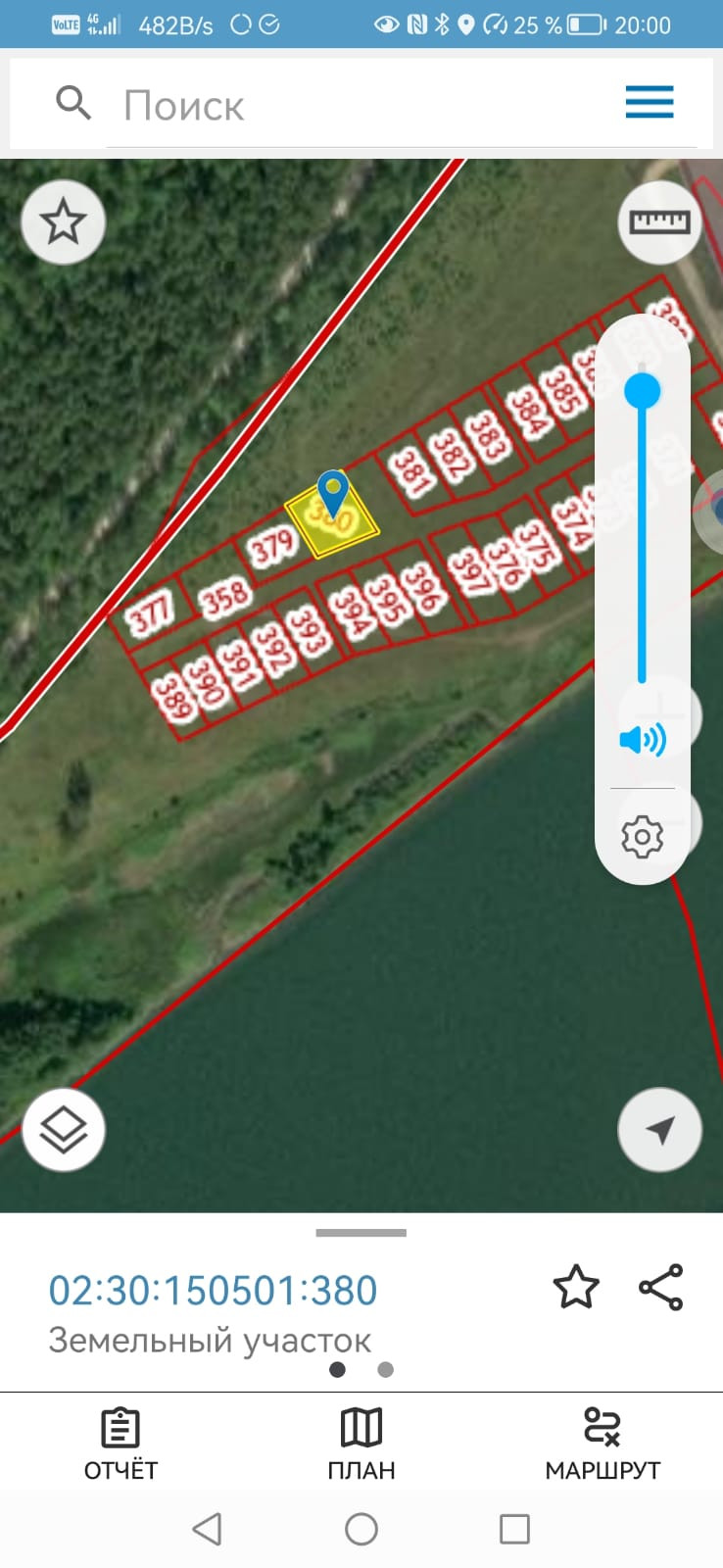Center map on my location arrow
Image resolution: width=723 pixels, height=1568 pixels.
coord(659,1130)
